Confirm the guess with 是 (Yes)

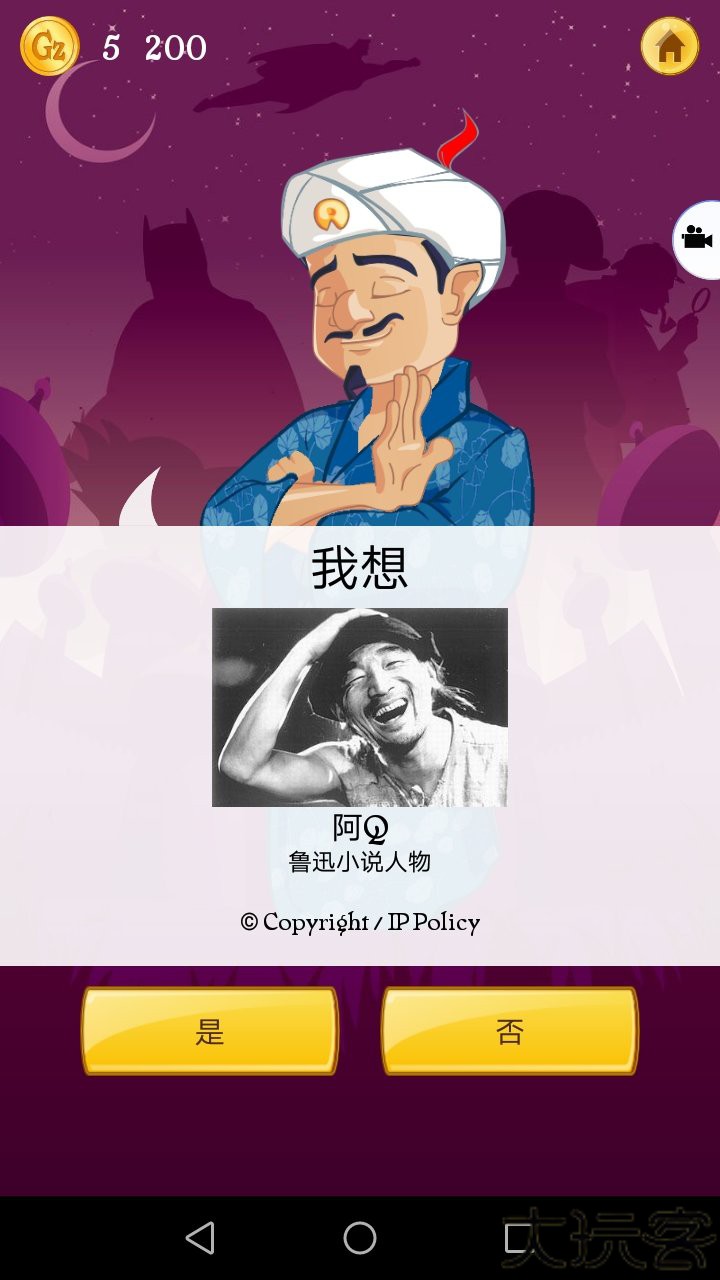pyautogui.click(x=210, y=1032)
